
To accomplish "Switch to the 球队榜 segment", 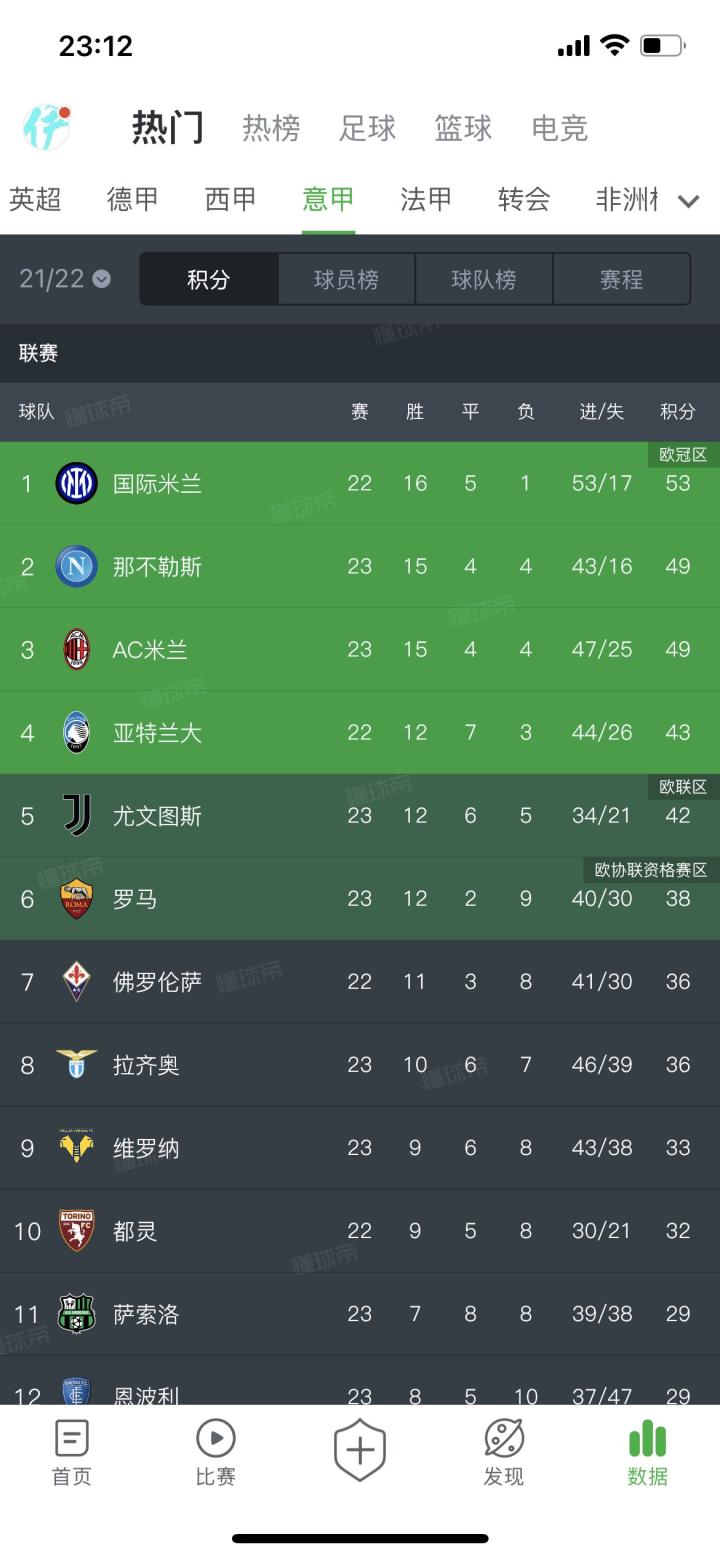I will coord(484,279).
